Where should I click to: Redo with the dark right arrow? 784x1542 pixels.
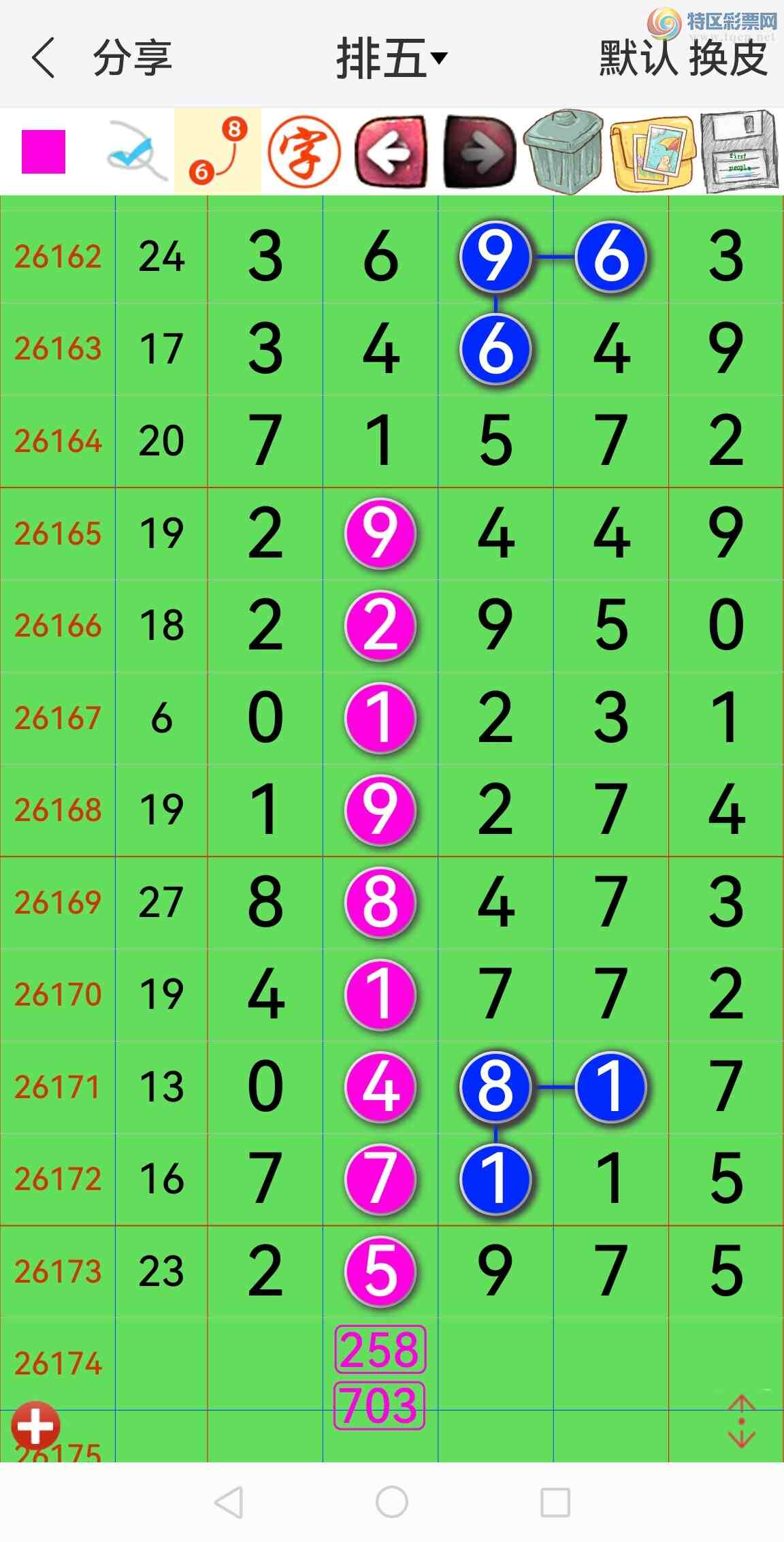(x=479, y=152)
